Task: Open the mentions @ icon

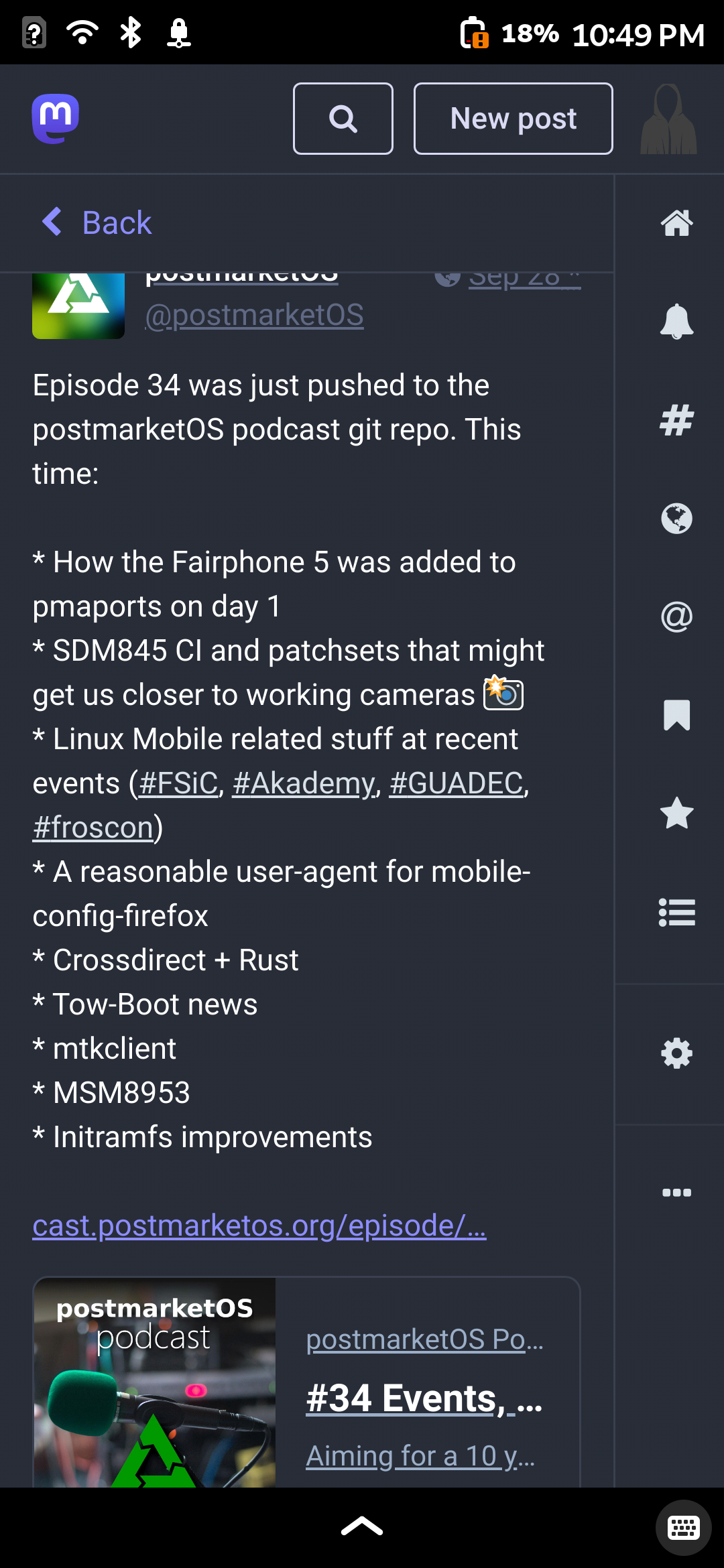Action: (x=677, y=616)
